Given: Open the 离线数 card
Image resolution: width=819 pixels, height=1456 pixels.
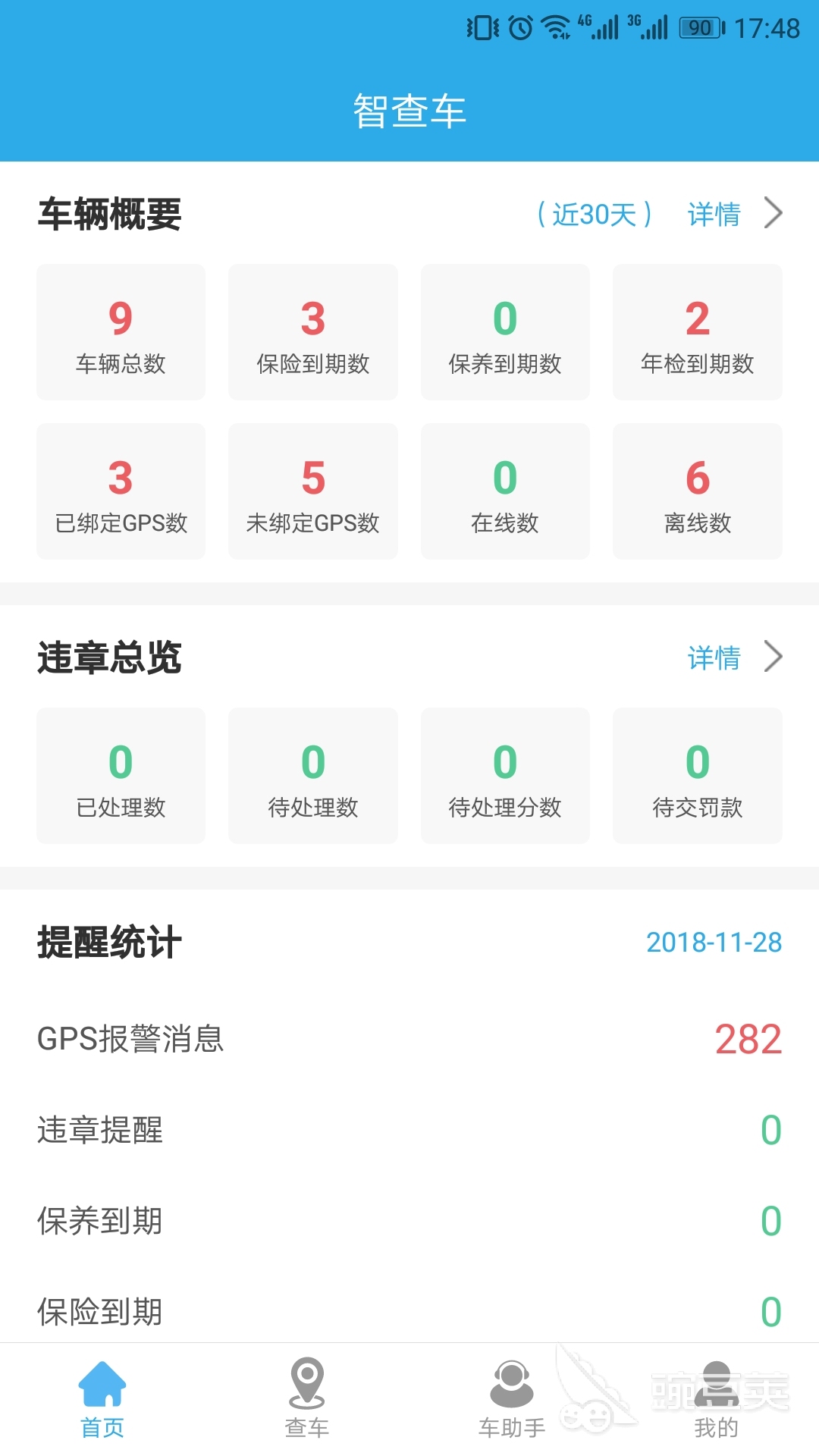Looking at the screenshot, I should pyautogui.click(x=697, y=491).
